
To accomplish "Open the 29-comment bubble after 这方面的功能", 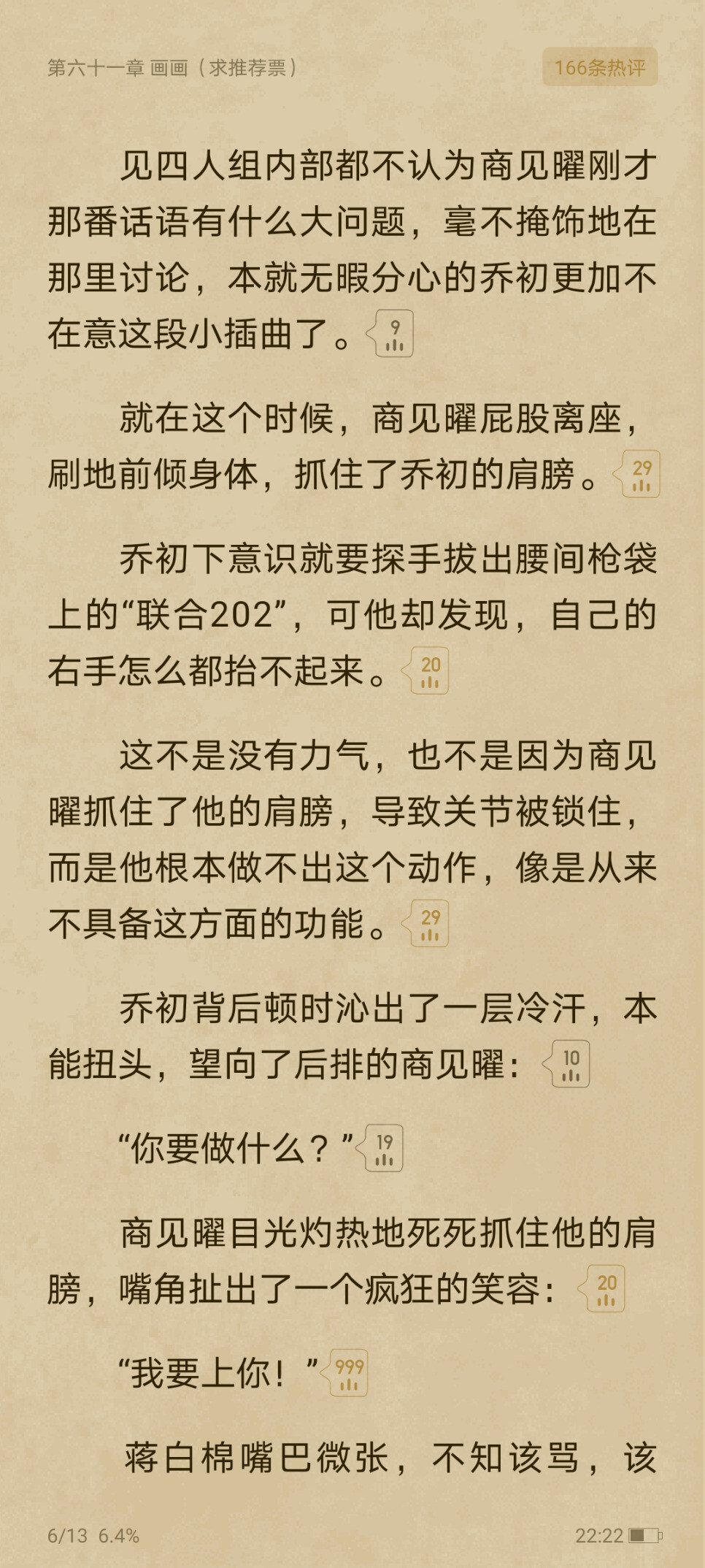I will pos(425,923).
